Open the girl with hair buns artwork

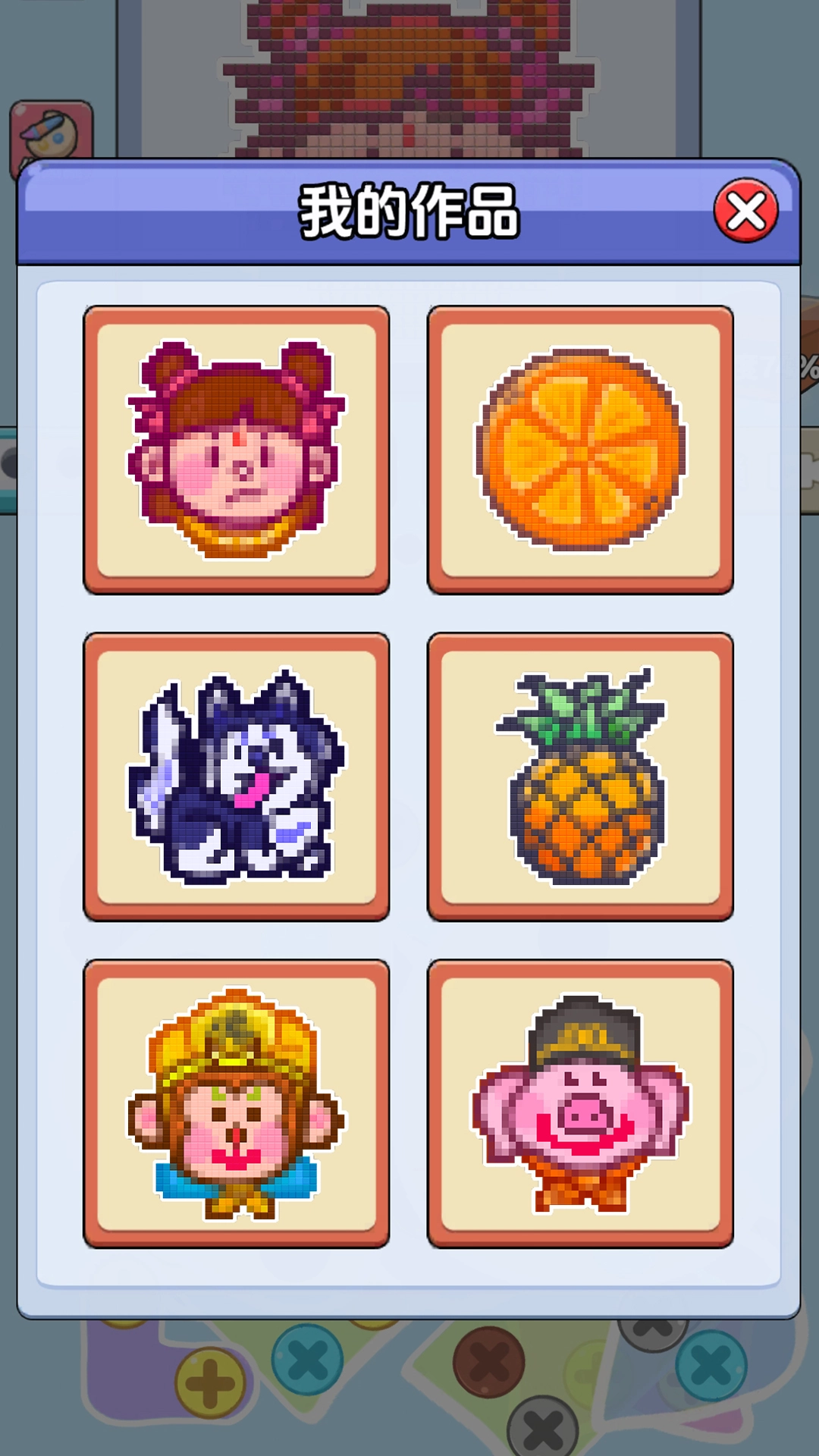pyautogui.click(x=236, y=450)
